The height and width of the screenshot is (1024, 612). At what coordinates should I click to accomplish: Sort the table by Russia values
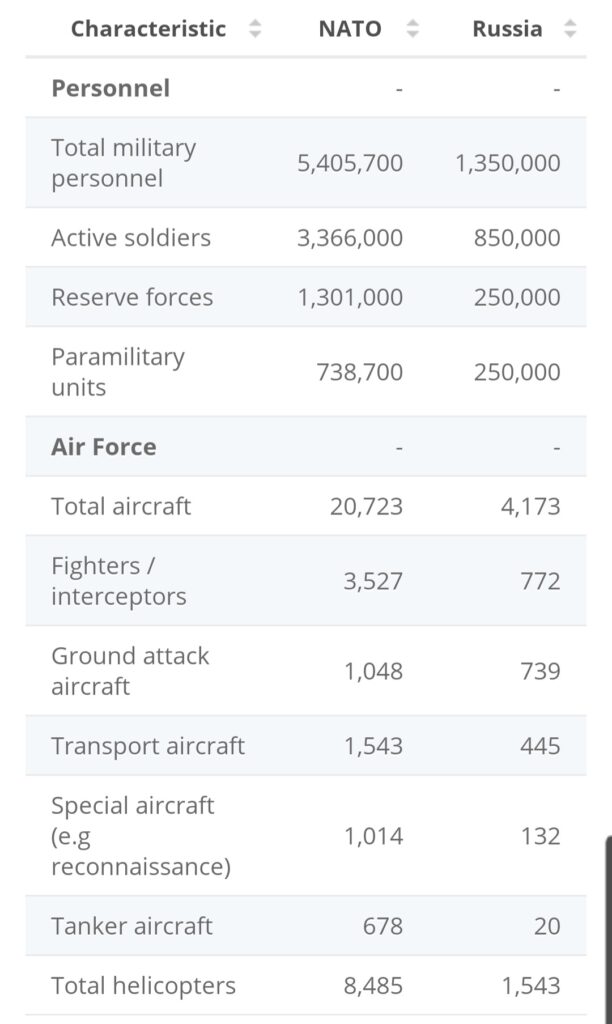click(x=570, y=28)
